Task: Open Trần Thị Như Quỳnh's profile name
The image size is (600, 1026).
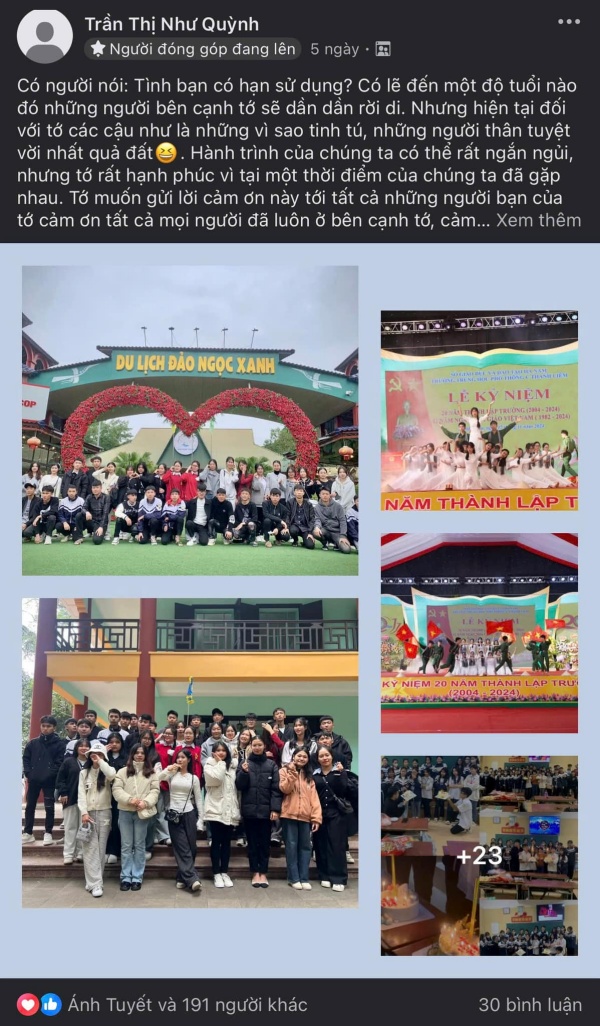Action: pyautogui.click(x=171, y=24)
